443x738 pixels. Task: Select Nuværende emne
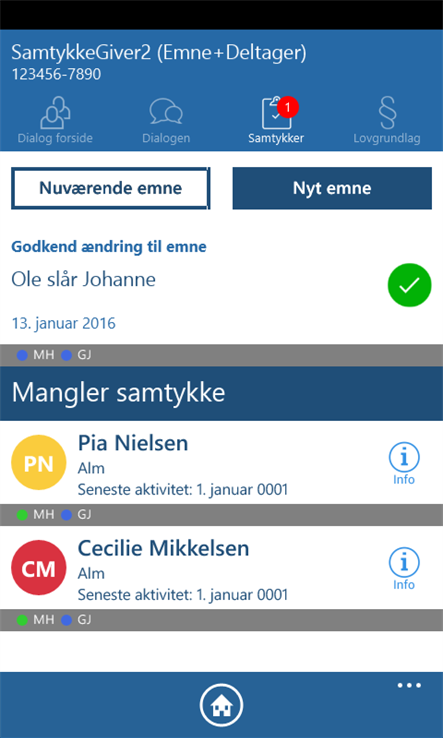(111, 188)
